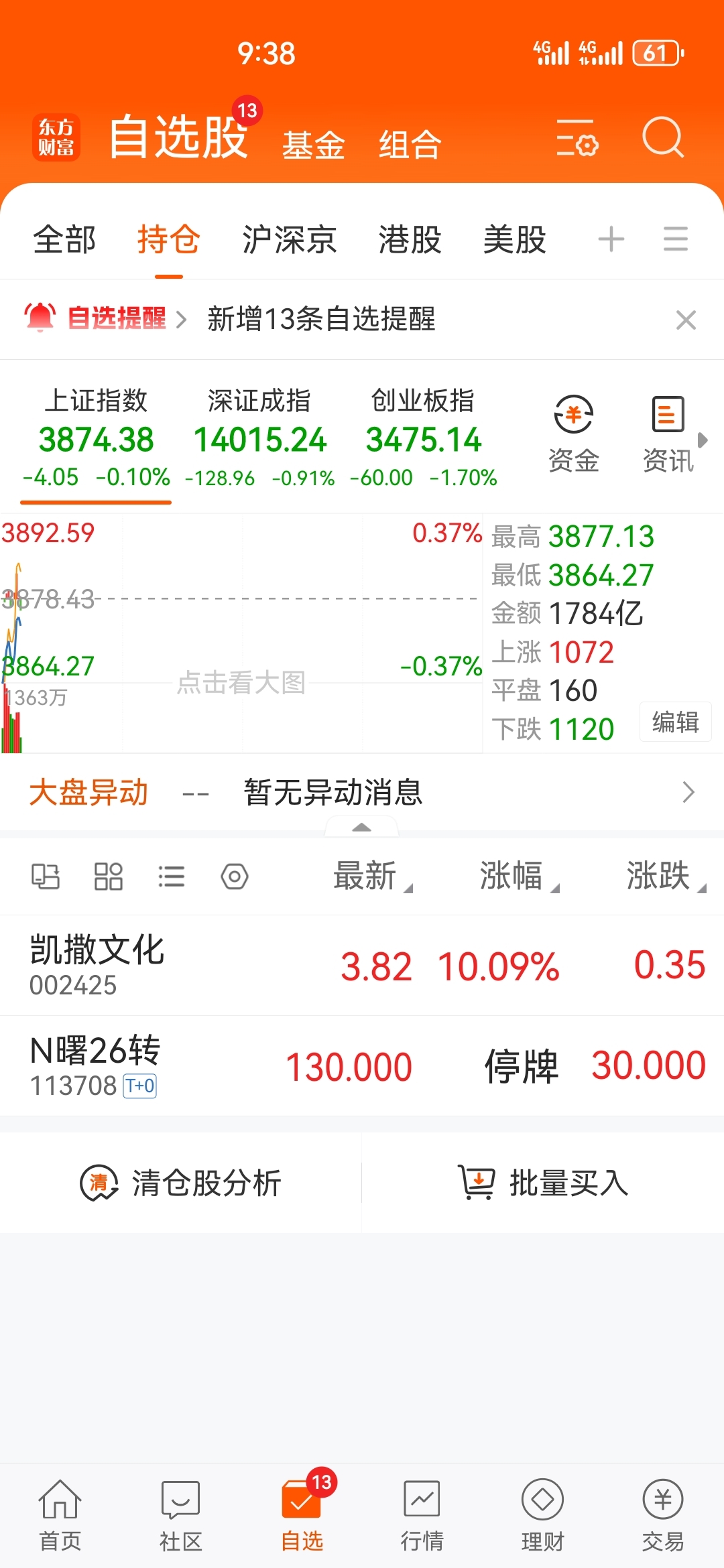The image size is (724, 1568).
Task: Tap 批量买入 bulk buy button
Action: point(543,1183)
